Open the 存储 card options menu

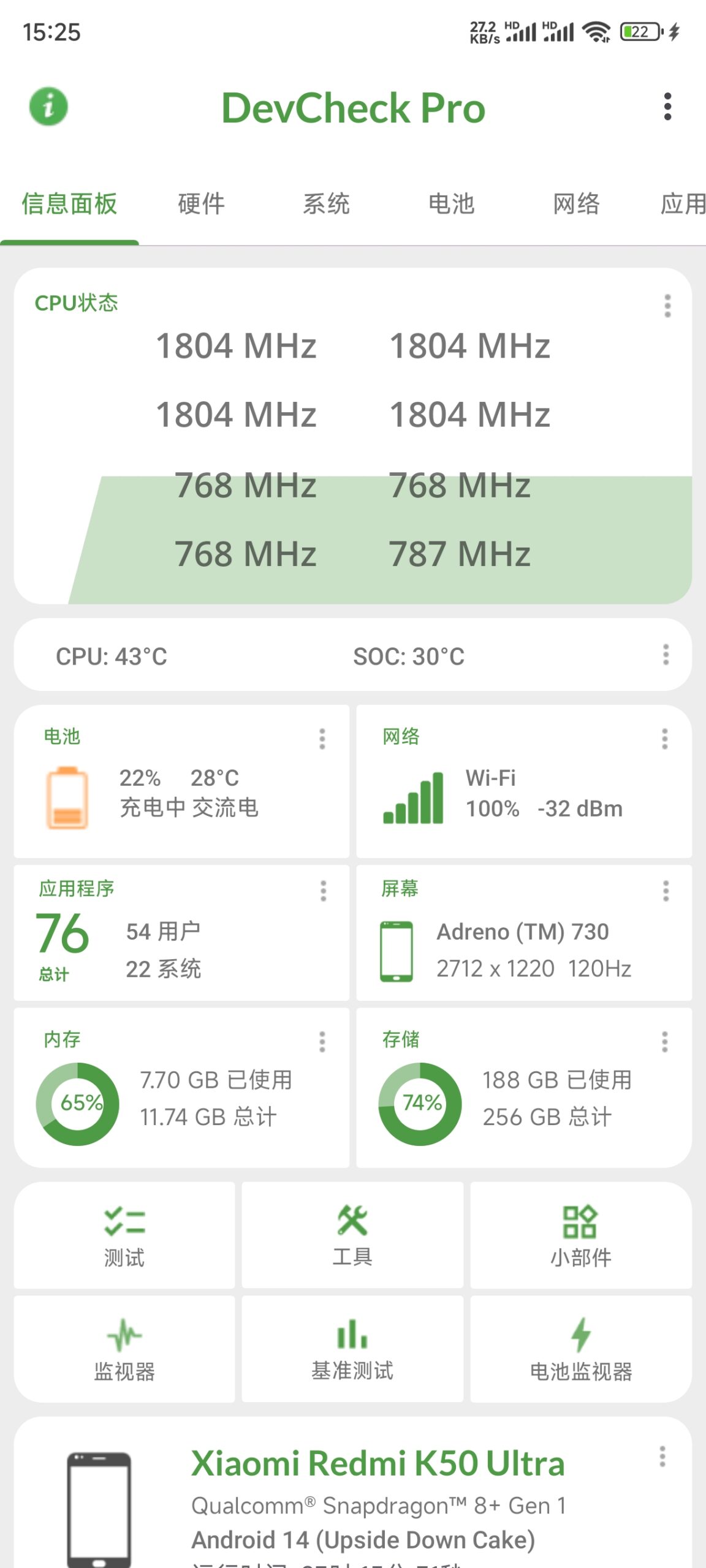pyautogui.click(x=666, y=1041)
